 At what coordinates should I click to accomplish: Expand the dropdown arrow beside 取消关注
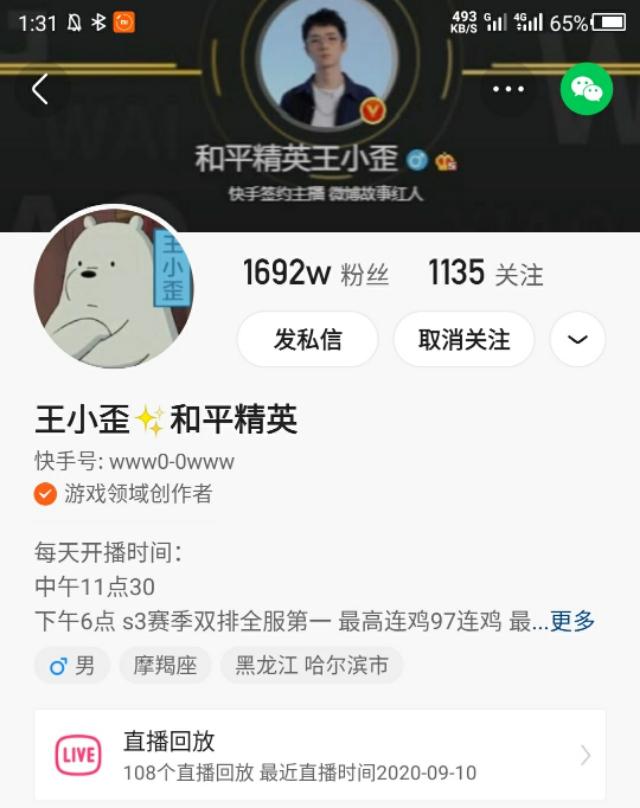[577, 340]
